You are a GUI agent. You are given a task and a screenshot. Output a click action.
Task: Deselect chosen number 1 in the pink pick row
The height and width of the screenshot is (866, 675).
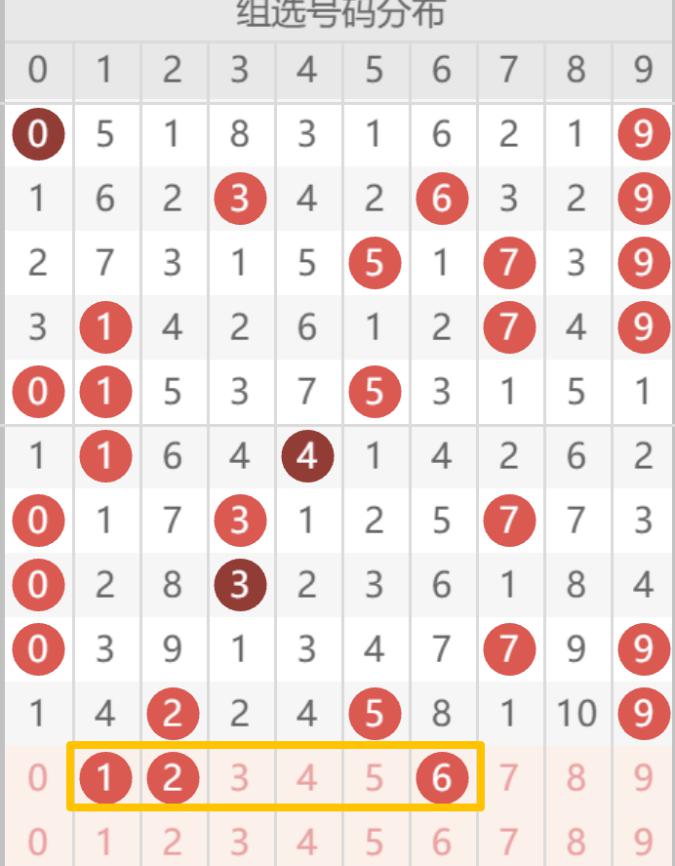(x=105, y=778)
